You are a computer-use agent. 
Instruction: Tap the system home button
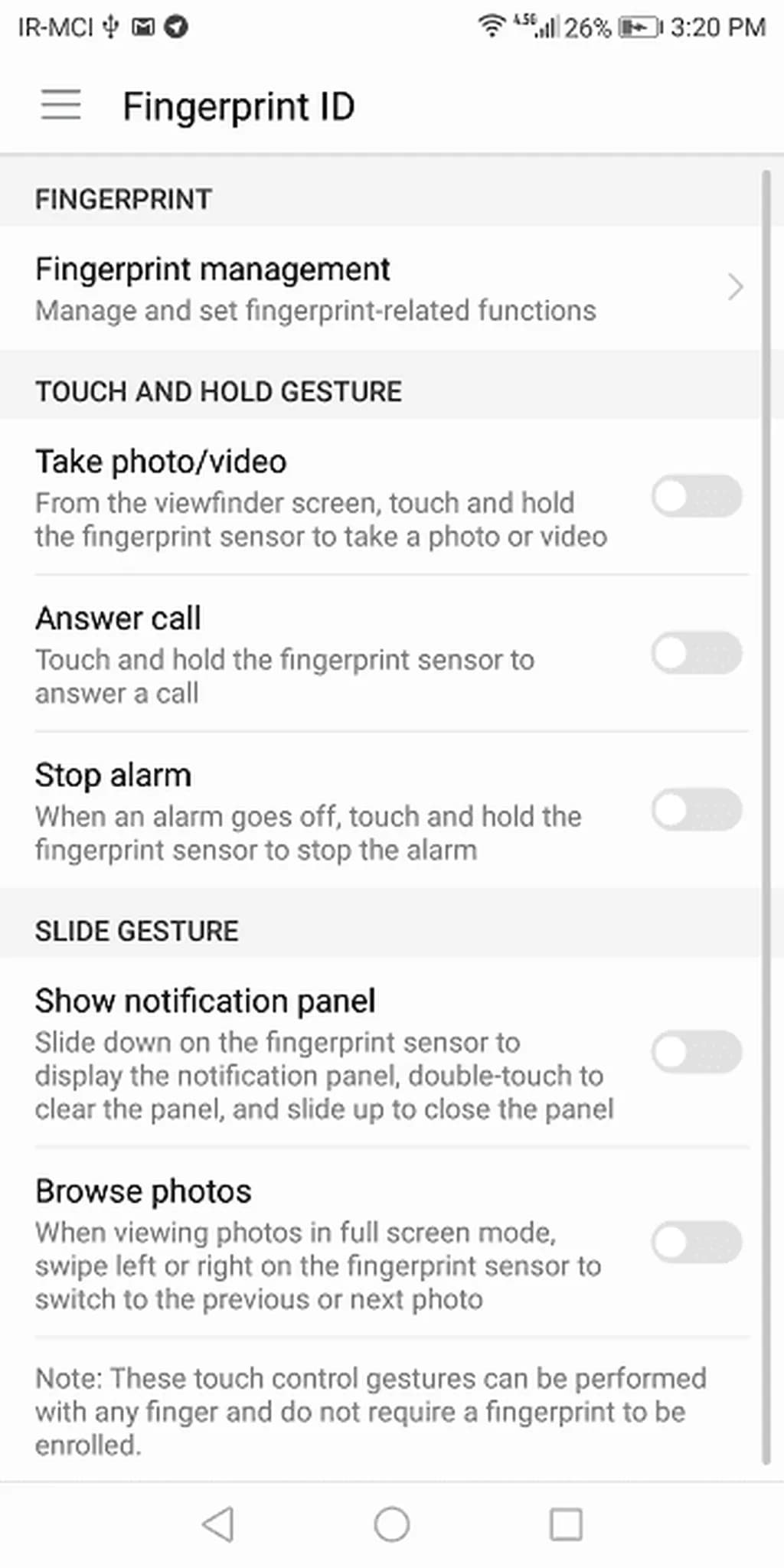tap(391, 1524)
